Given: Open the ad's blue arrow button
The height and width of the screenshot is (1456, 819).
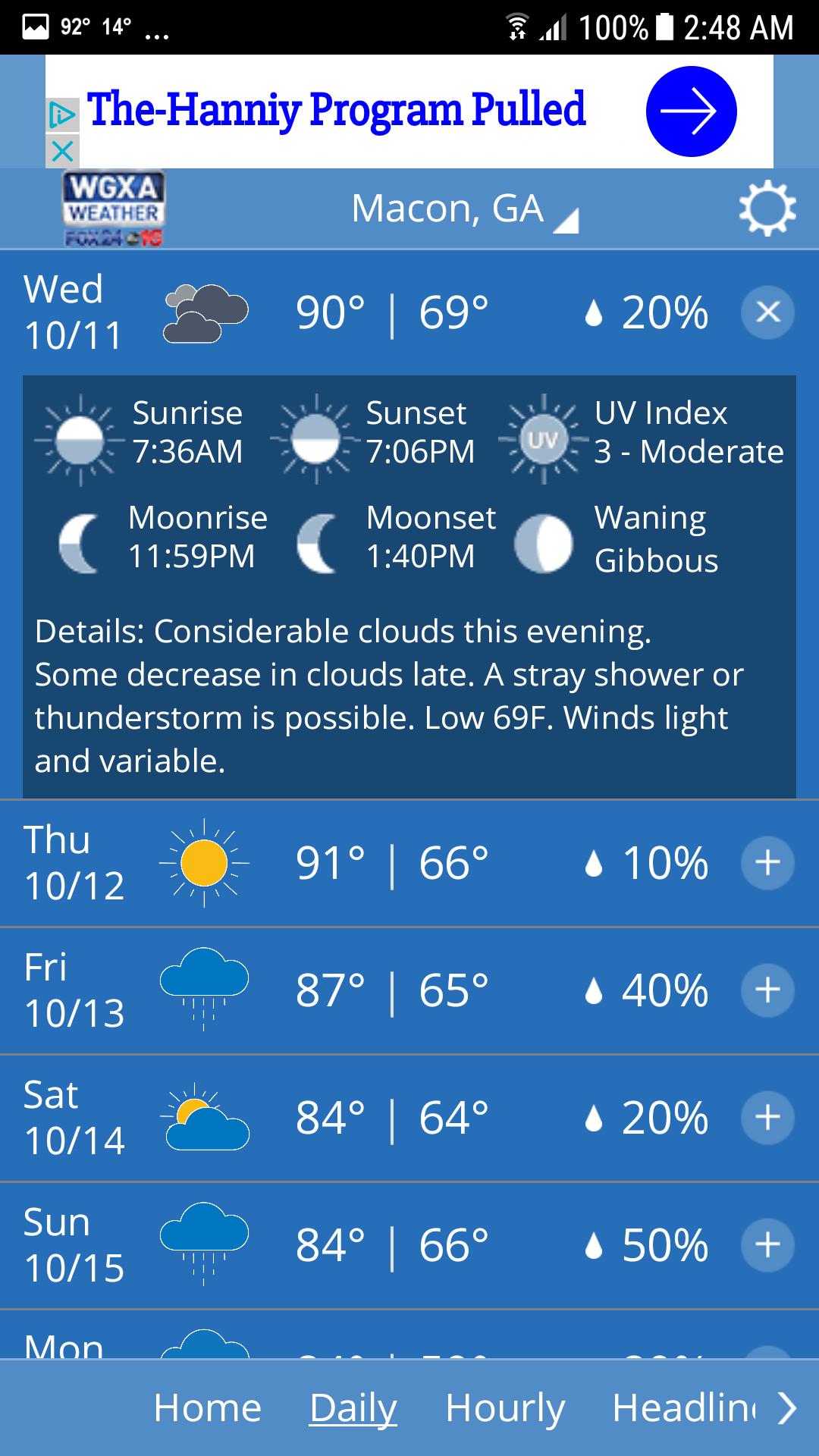Looking at the screenshot, I should click(691, 111).
